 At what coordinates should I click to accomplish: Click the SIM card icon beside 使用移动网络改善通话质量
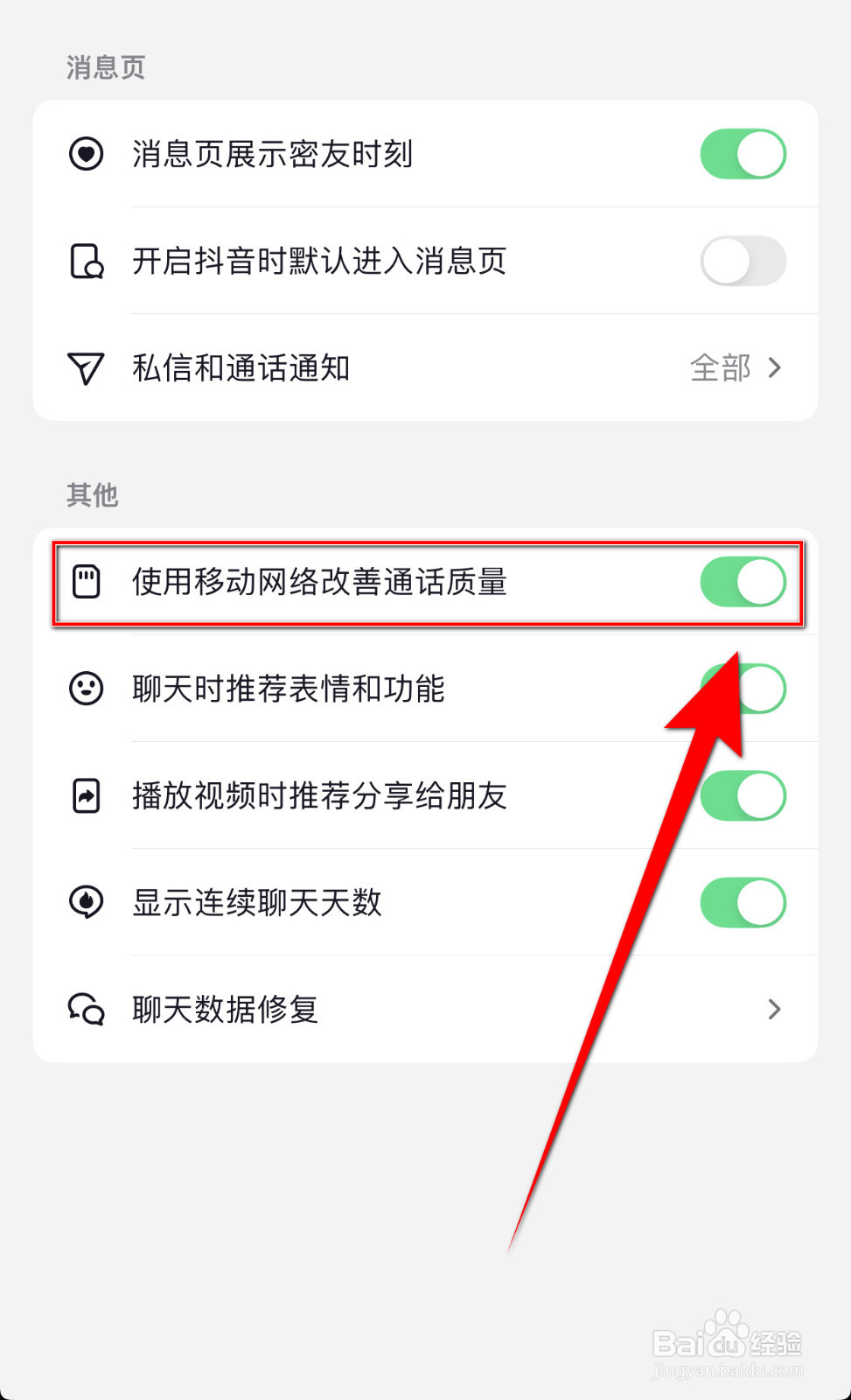85,581
